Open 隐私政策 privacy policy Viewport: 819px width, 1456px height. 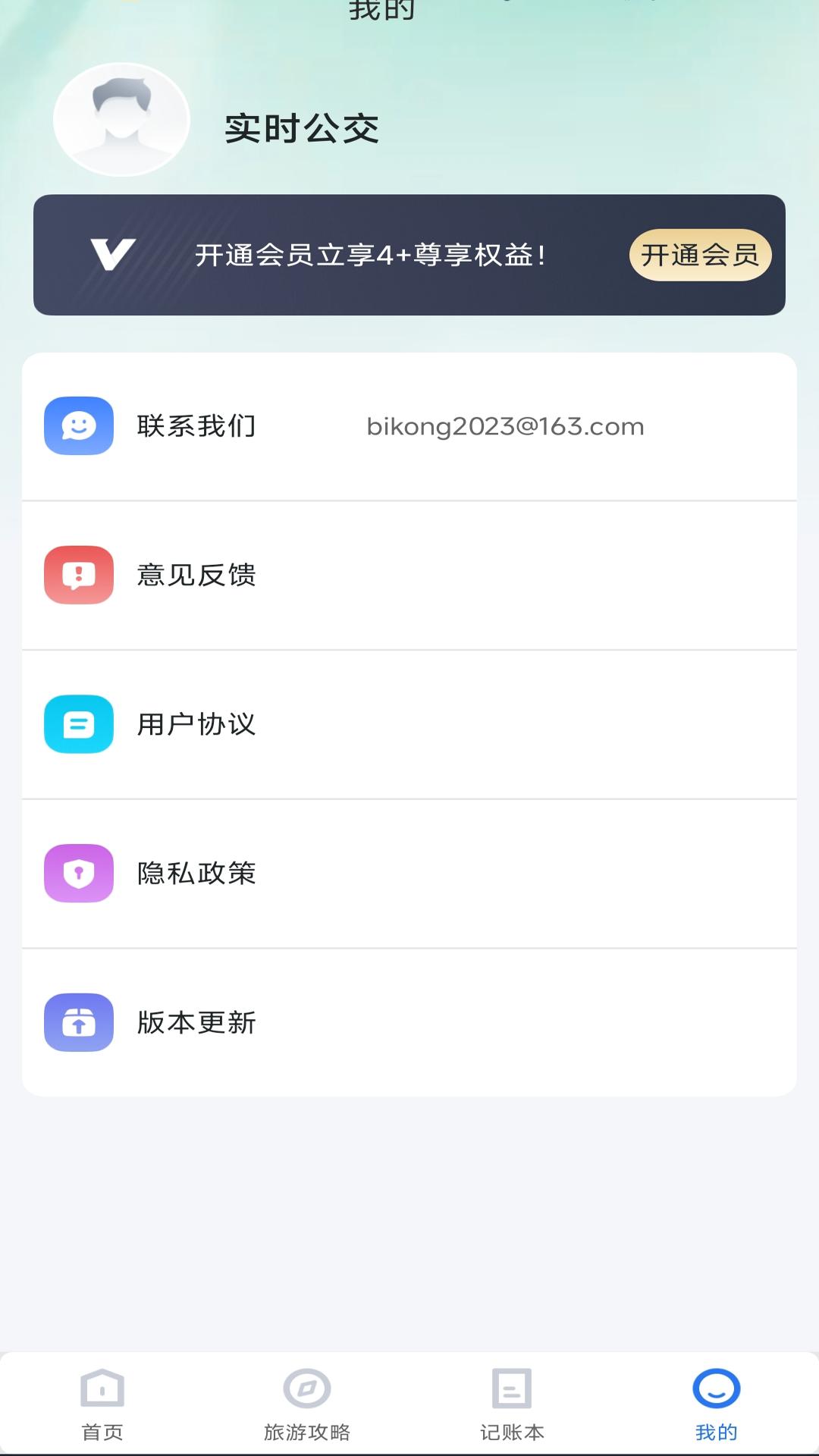click(x=409, y=873)
